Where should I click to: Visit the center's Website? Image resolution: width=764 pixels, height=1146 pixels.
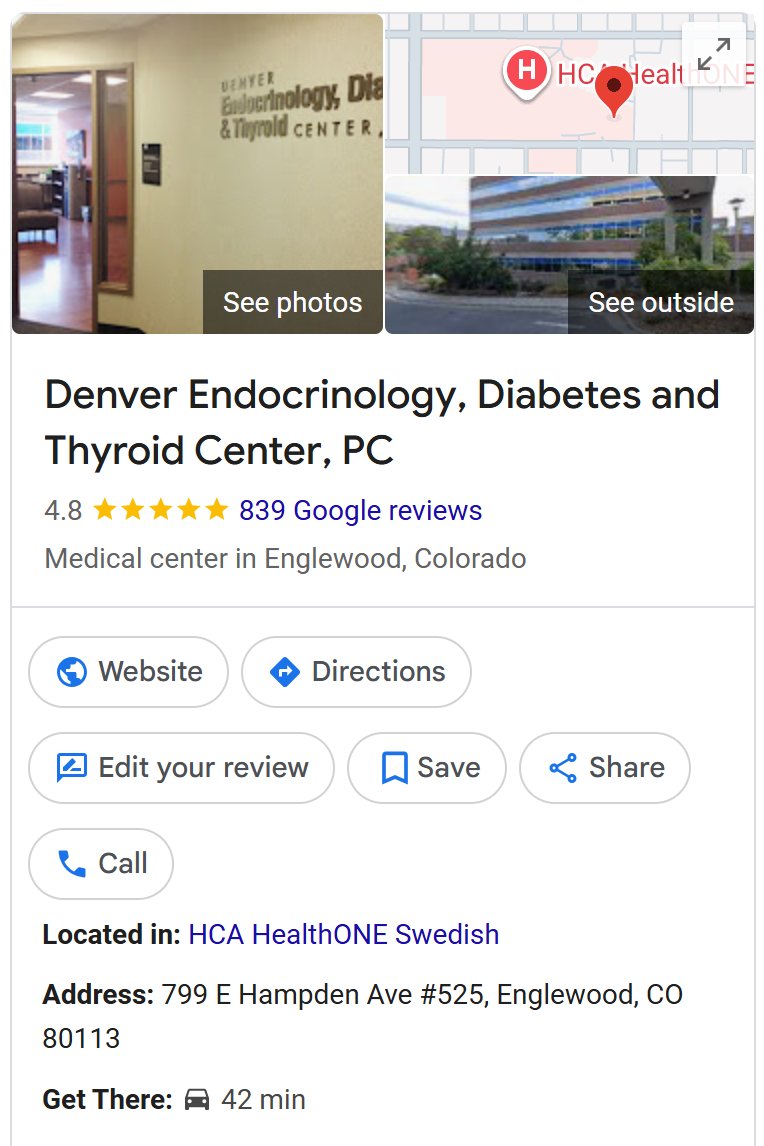(x=129, y=672)
